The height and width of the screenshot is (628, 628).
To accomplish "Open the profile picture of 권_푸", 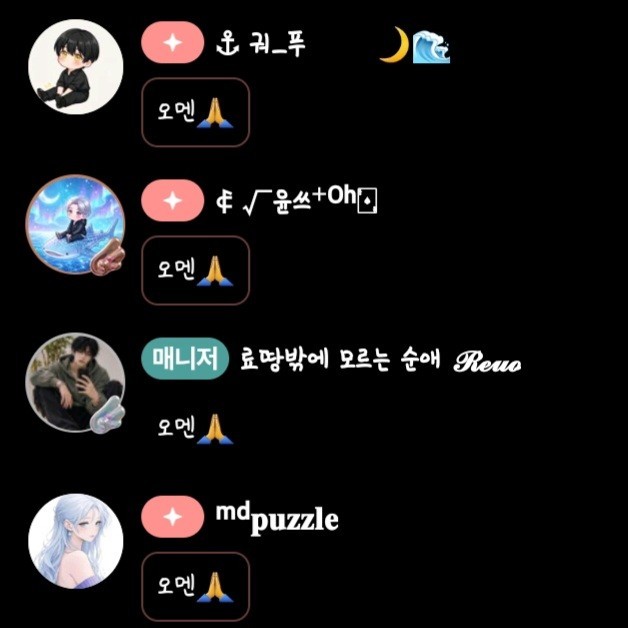I will (76, 67).
